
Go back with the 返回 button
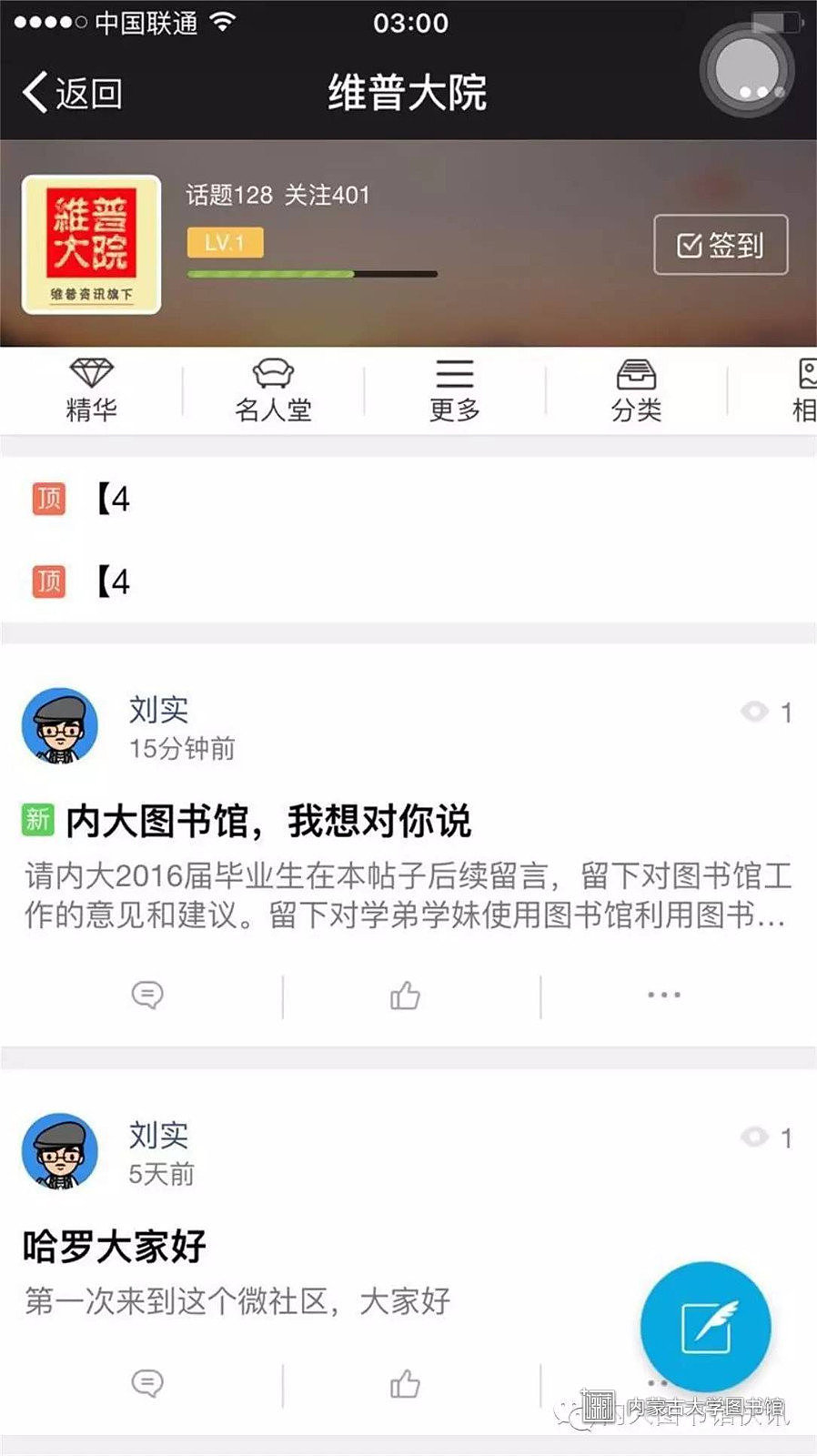pos(73,93)
